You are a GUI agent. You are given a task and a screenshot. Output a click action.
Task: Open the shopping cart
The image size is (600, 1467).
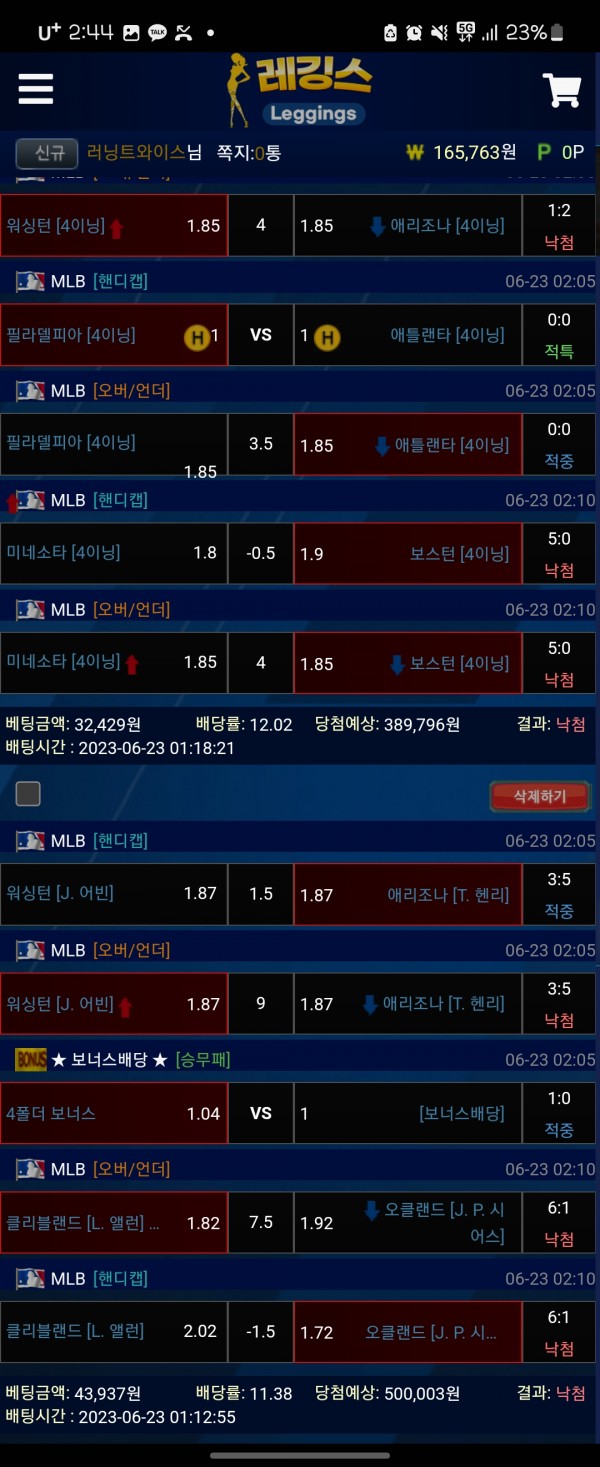tap(562, 90)
